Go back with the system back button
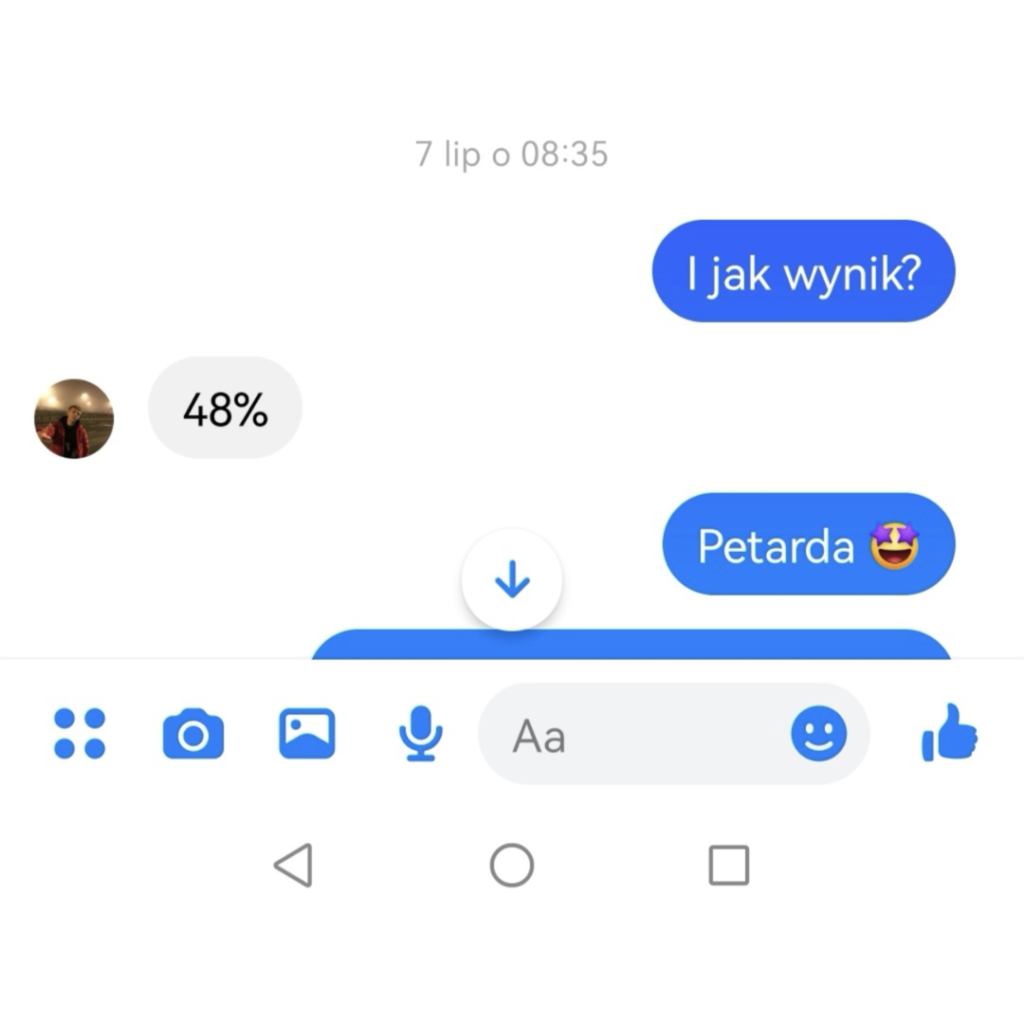1024x1024 pixels. 293,865
